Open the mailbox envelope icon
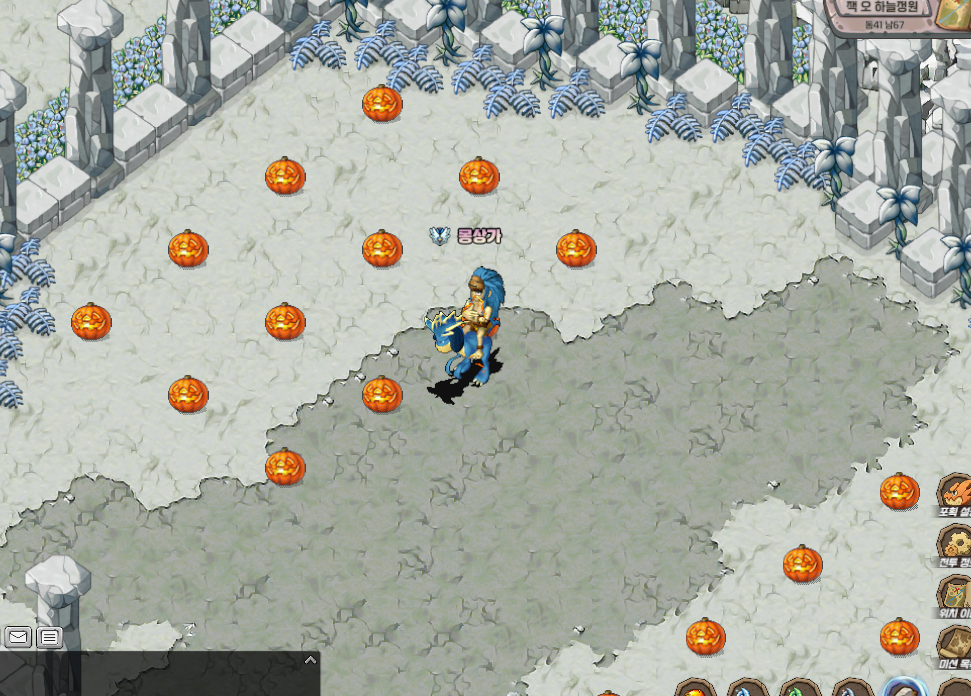 click(18, 637)
